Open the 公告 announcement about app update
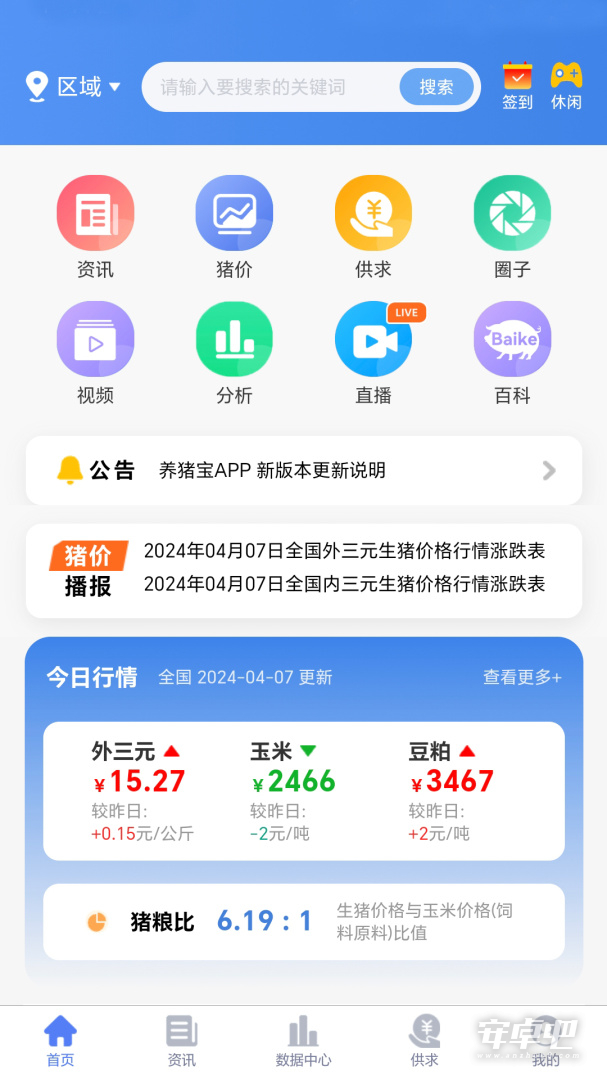 pyautogui.click(x=304, y=470)
